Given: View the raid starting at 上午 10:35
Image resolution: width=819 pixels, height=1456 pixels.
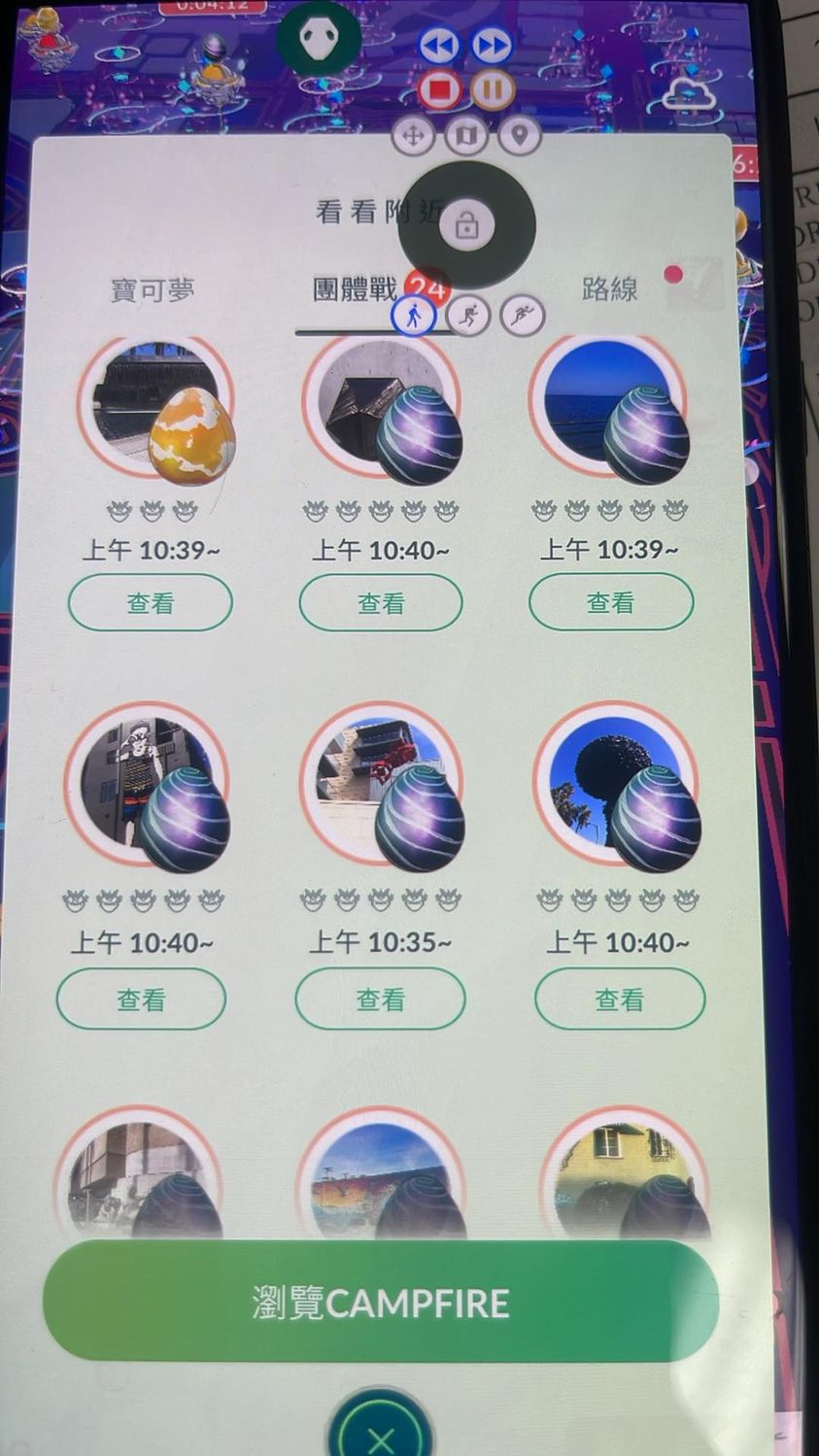Looking at the screenshot, I should click(x=380, y=999).
